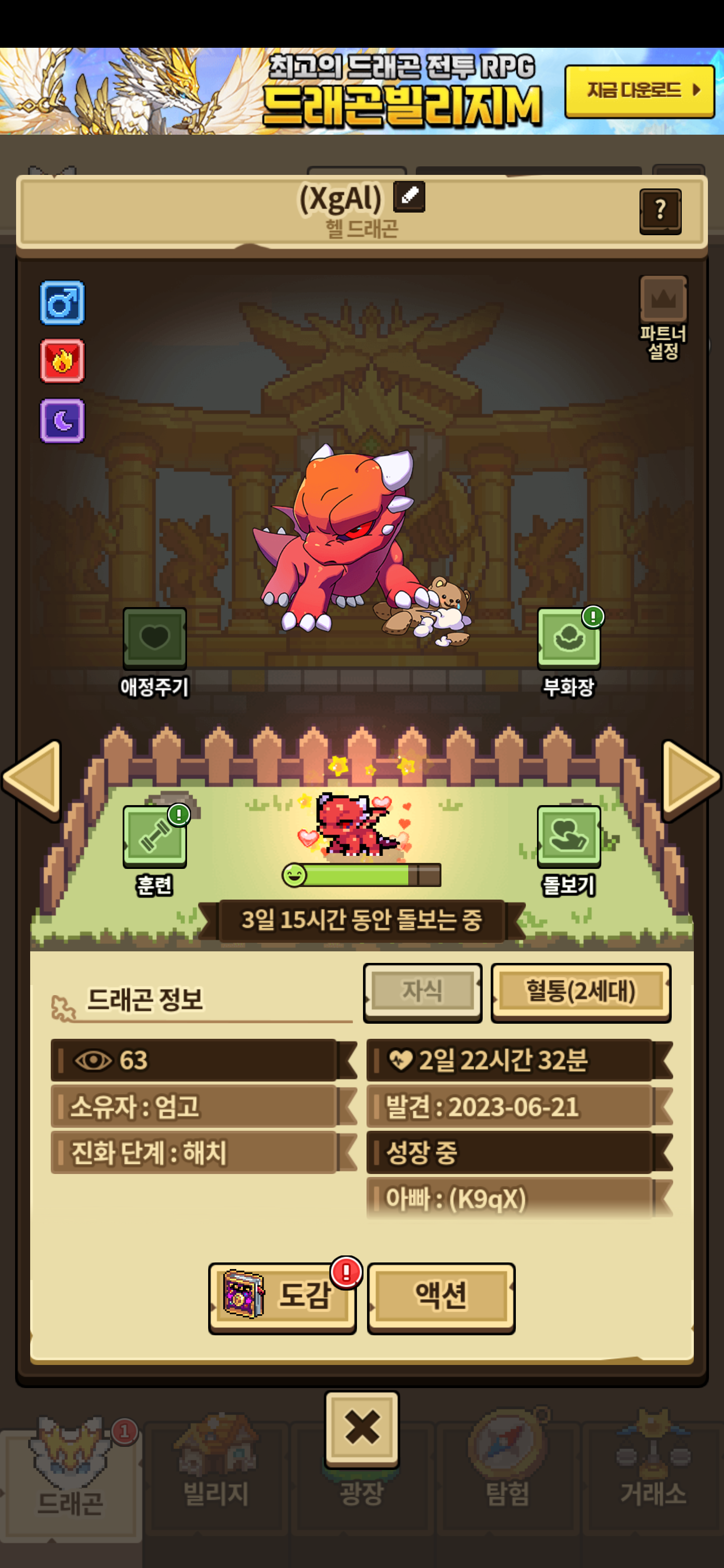Viewport: 724px width, 1568px height.
Task: Close the dragon info popup
Action: tap(361, 1427)
